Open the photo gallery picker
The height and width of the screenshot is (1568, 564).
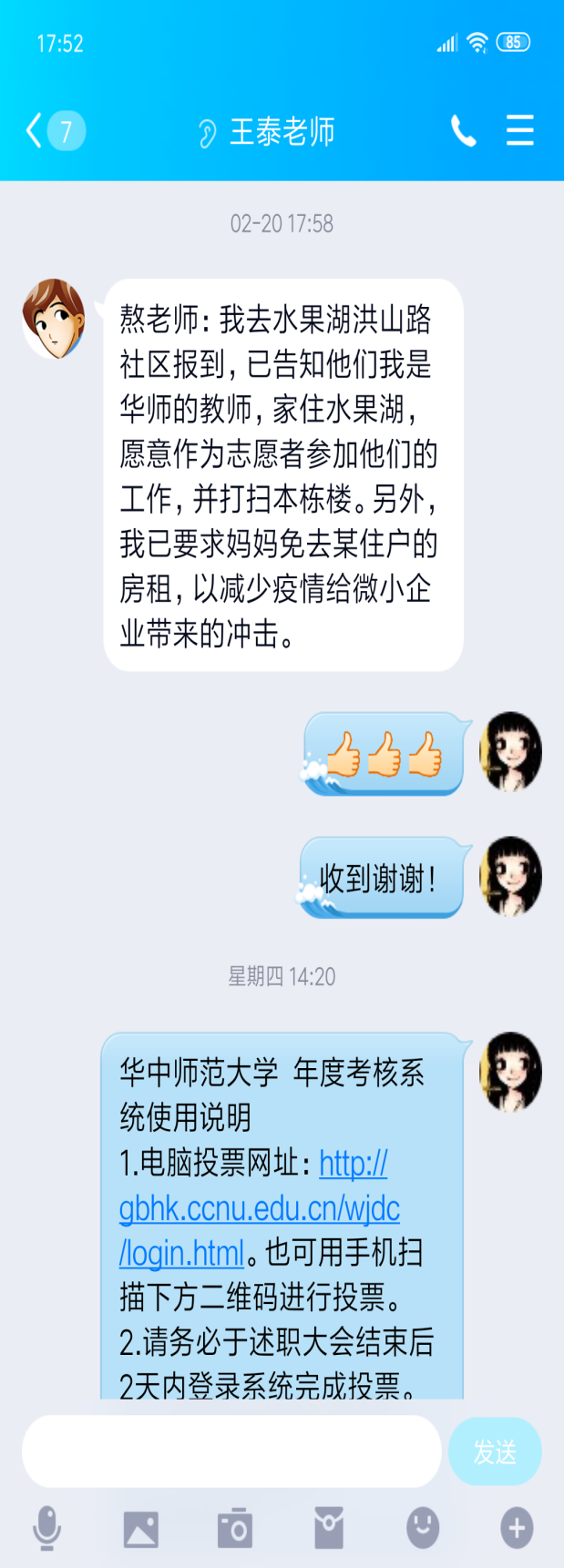[x=141, y=1528]
